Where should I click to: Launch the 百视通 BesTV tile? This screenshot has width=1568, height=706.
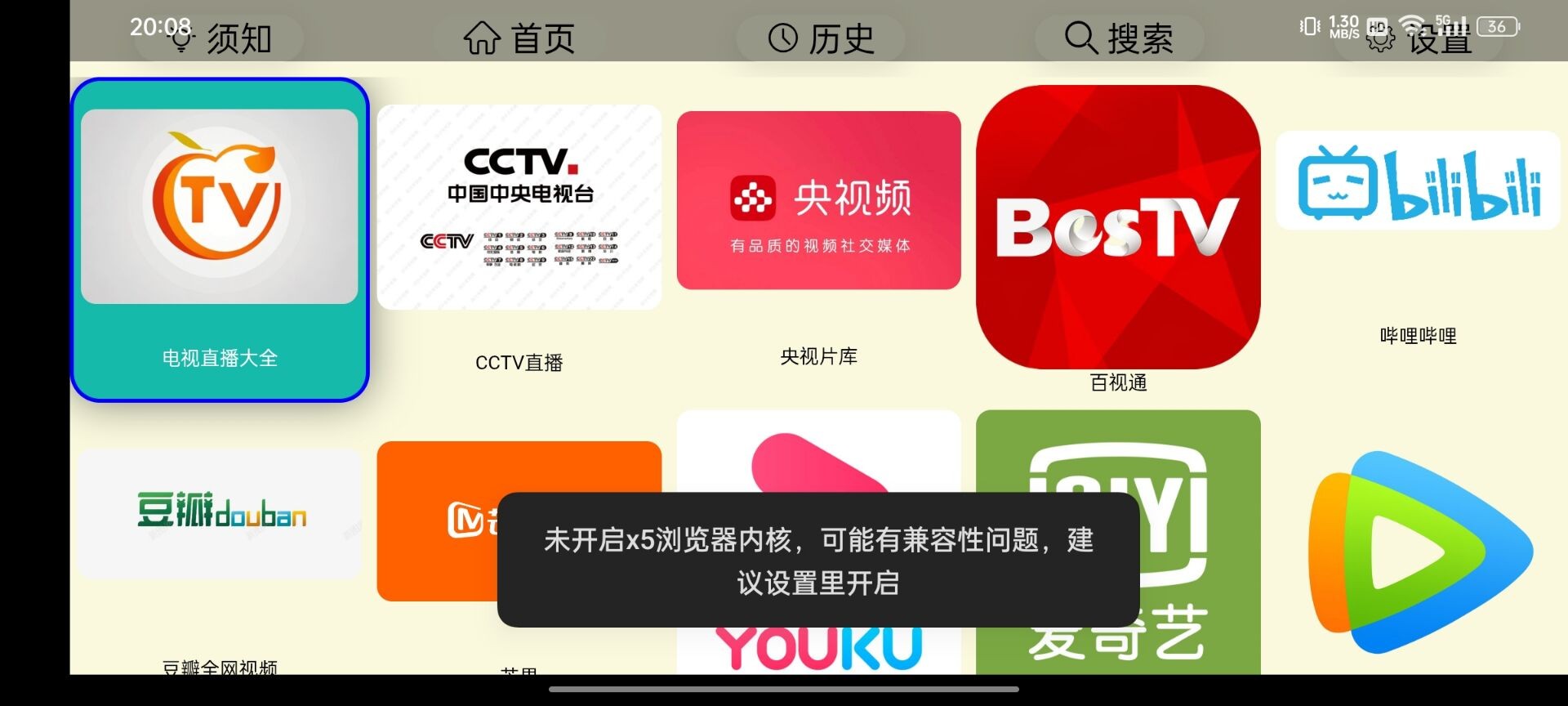(1118, 227)
